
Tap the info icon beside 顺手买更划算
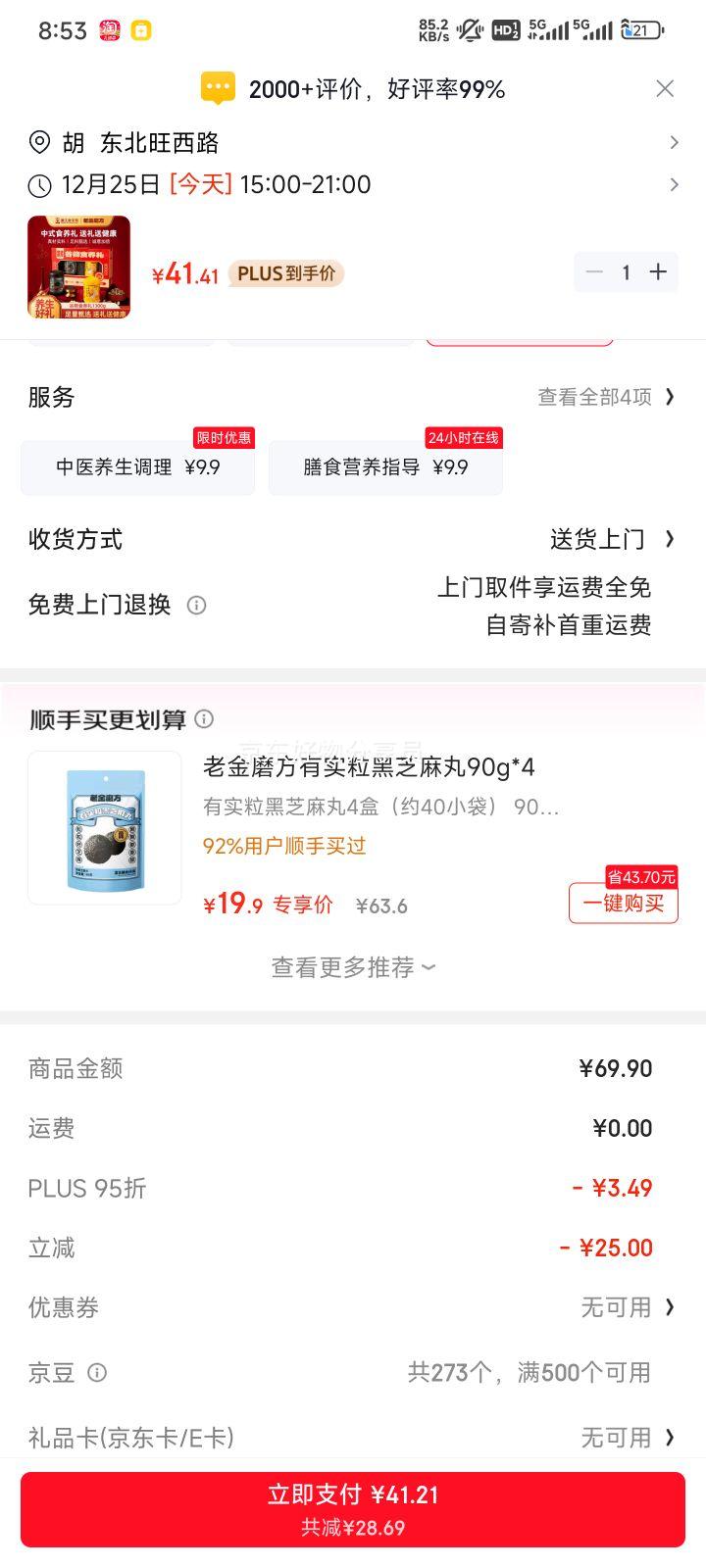(x=204, y=718)
